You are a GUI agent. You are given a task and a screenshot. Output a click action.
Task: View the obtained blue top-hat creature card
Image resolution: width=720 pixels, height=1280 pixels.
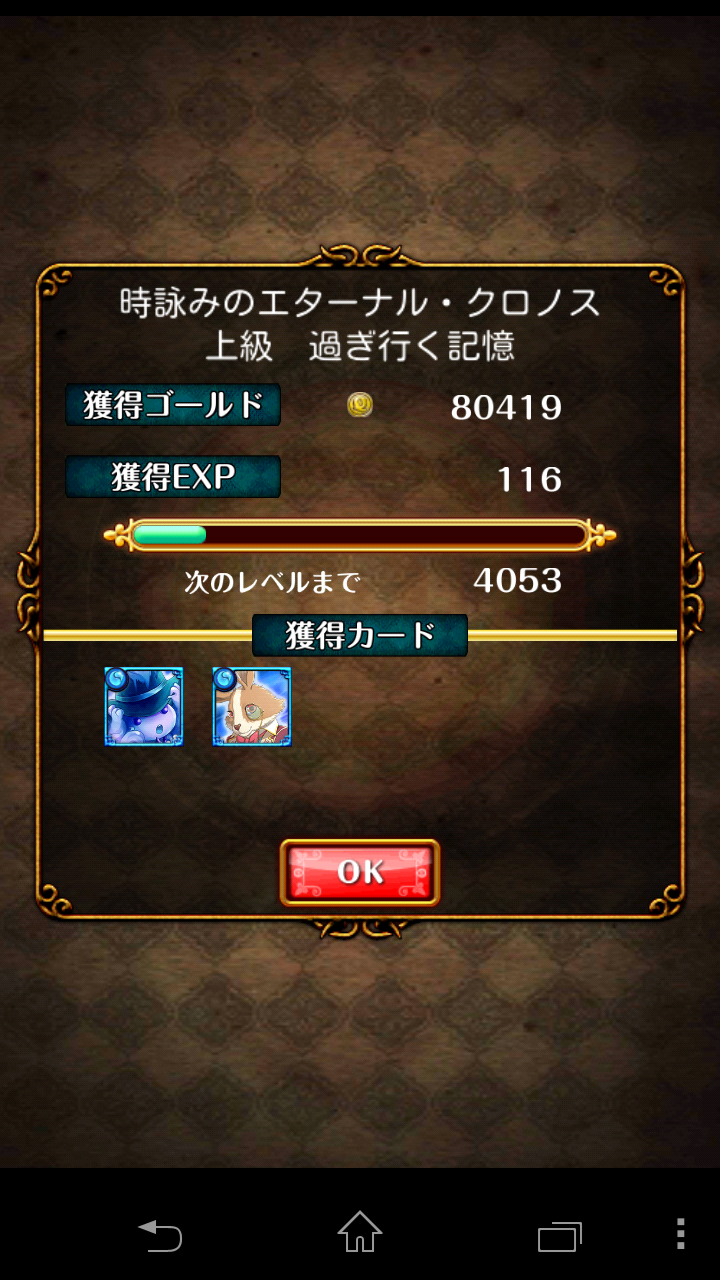point(144,707)
